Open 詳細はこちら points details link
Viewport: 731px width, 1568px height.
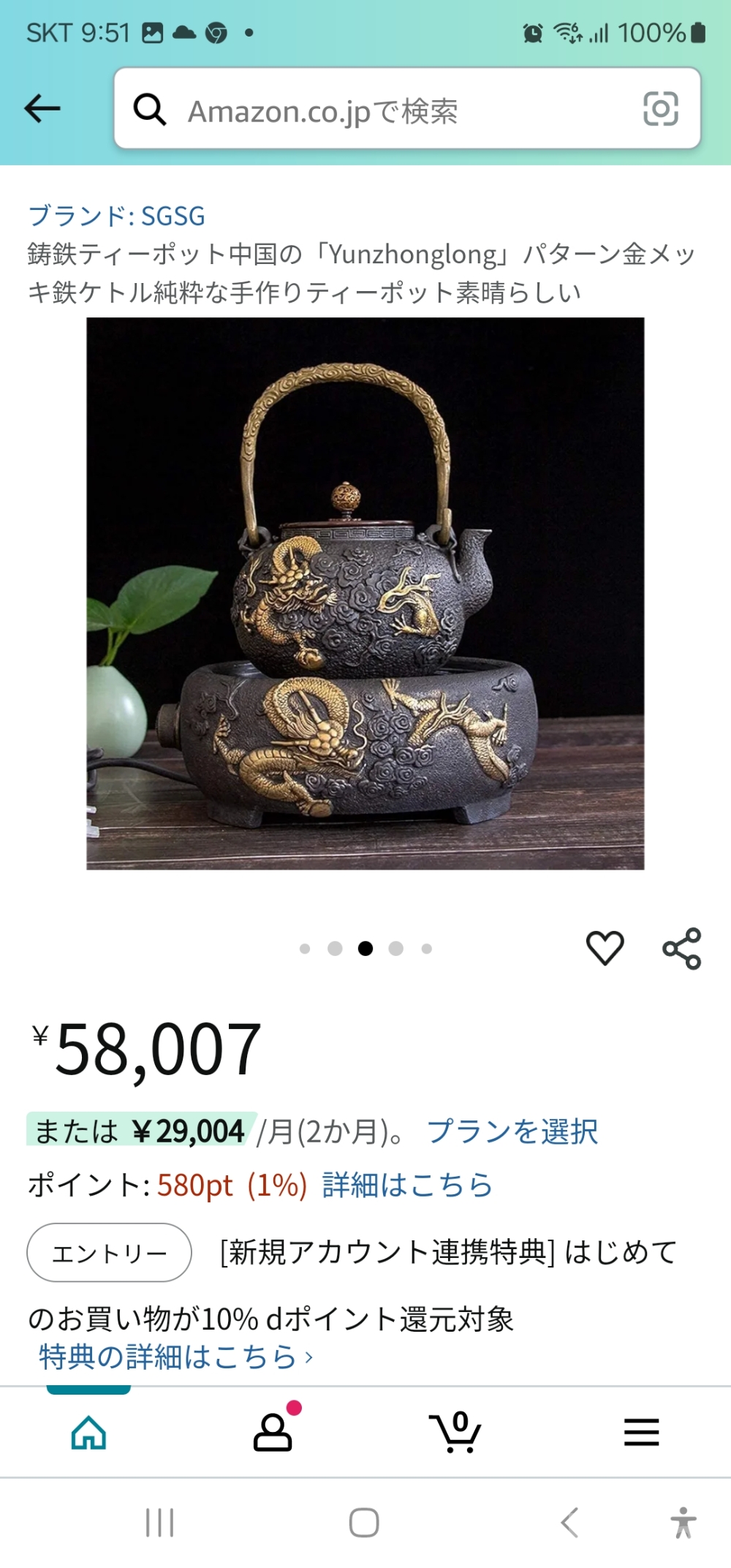point(408,1185)
